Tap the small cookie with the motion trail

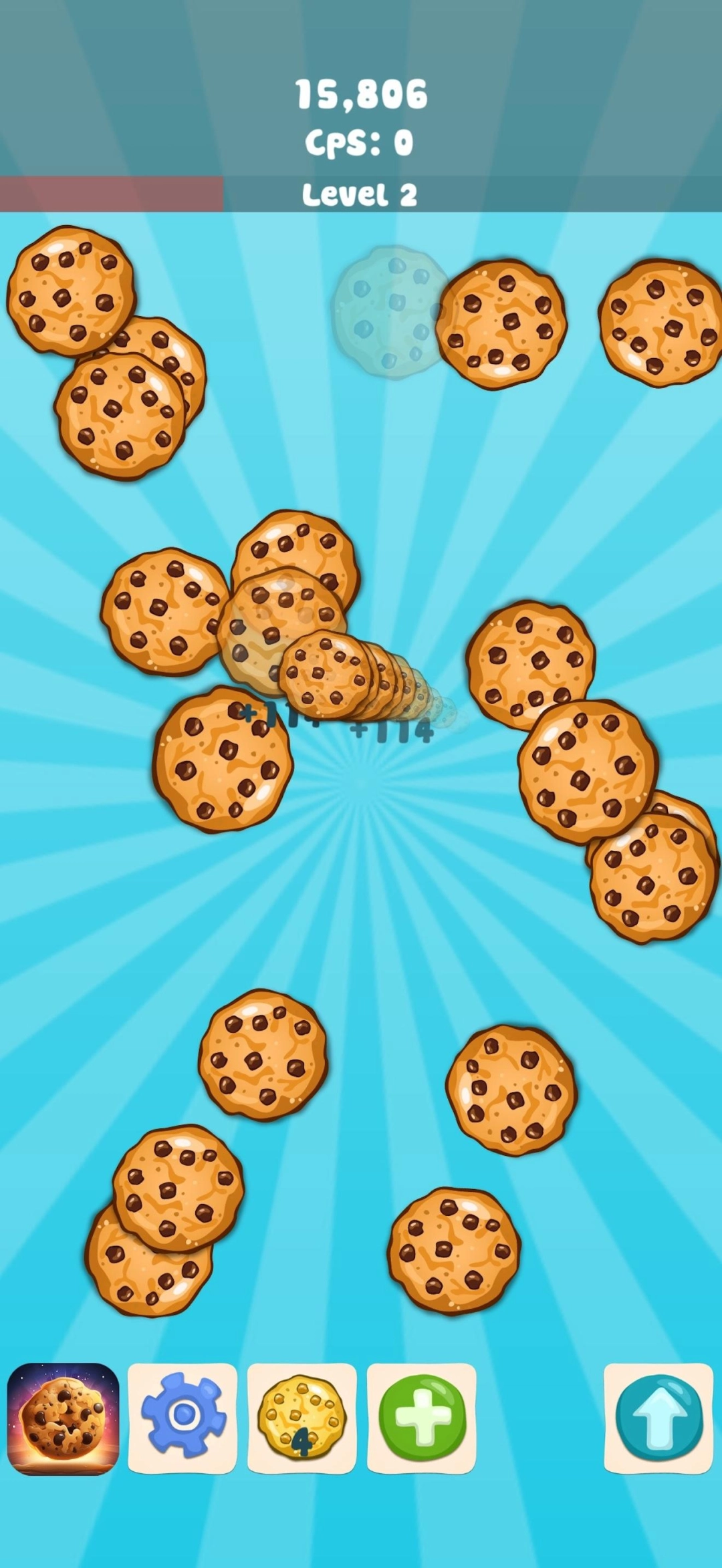pos(324,673)
